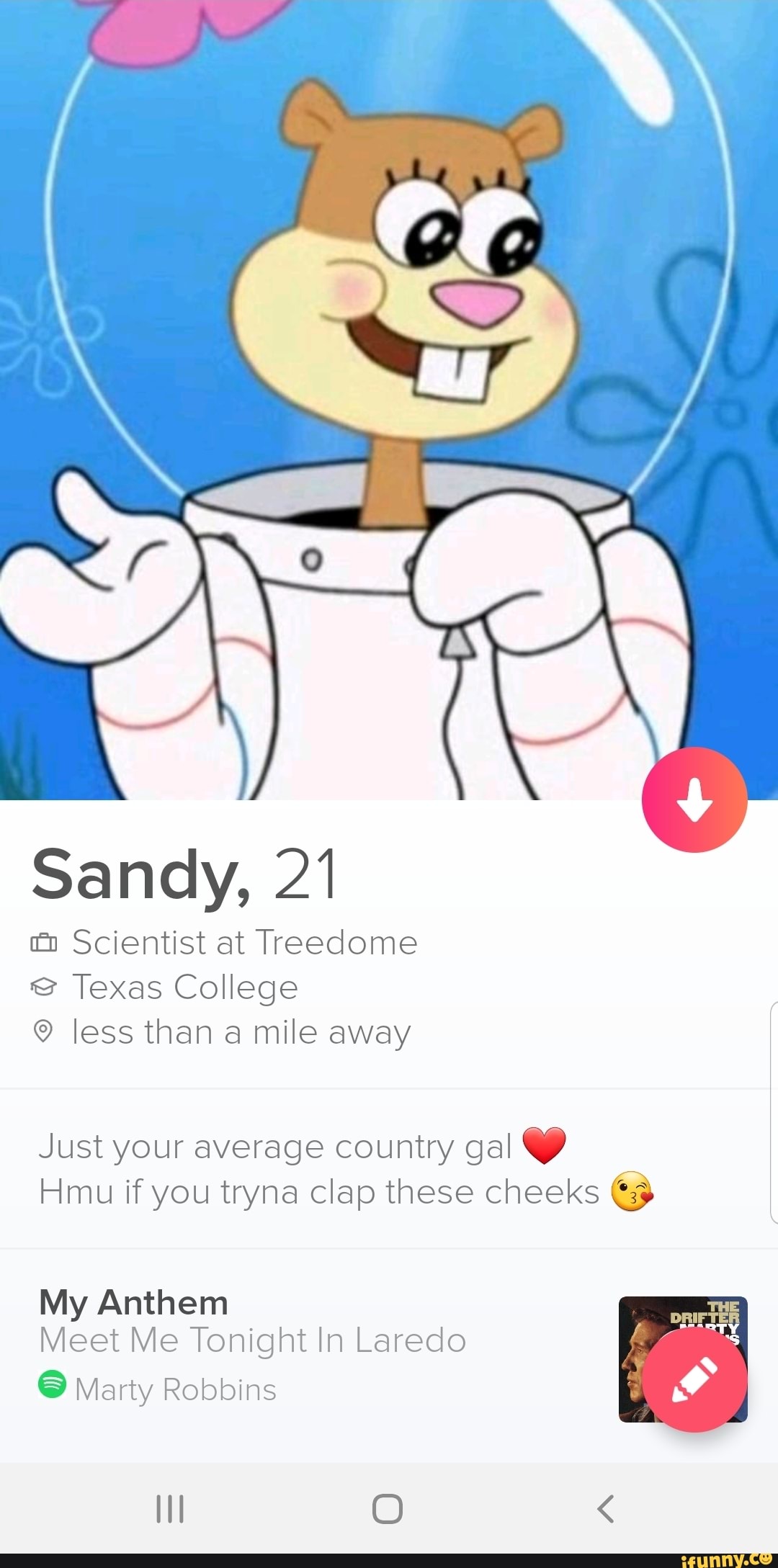Go back using the system back button
778x1568 pixels.
[606, 1508]
